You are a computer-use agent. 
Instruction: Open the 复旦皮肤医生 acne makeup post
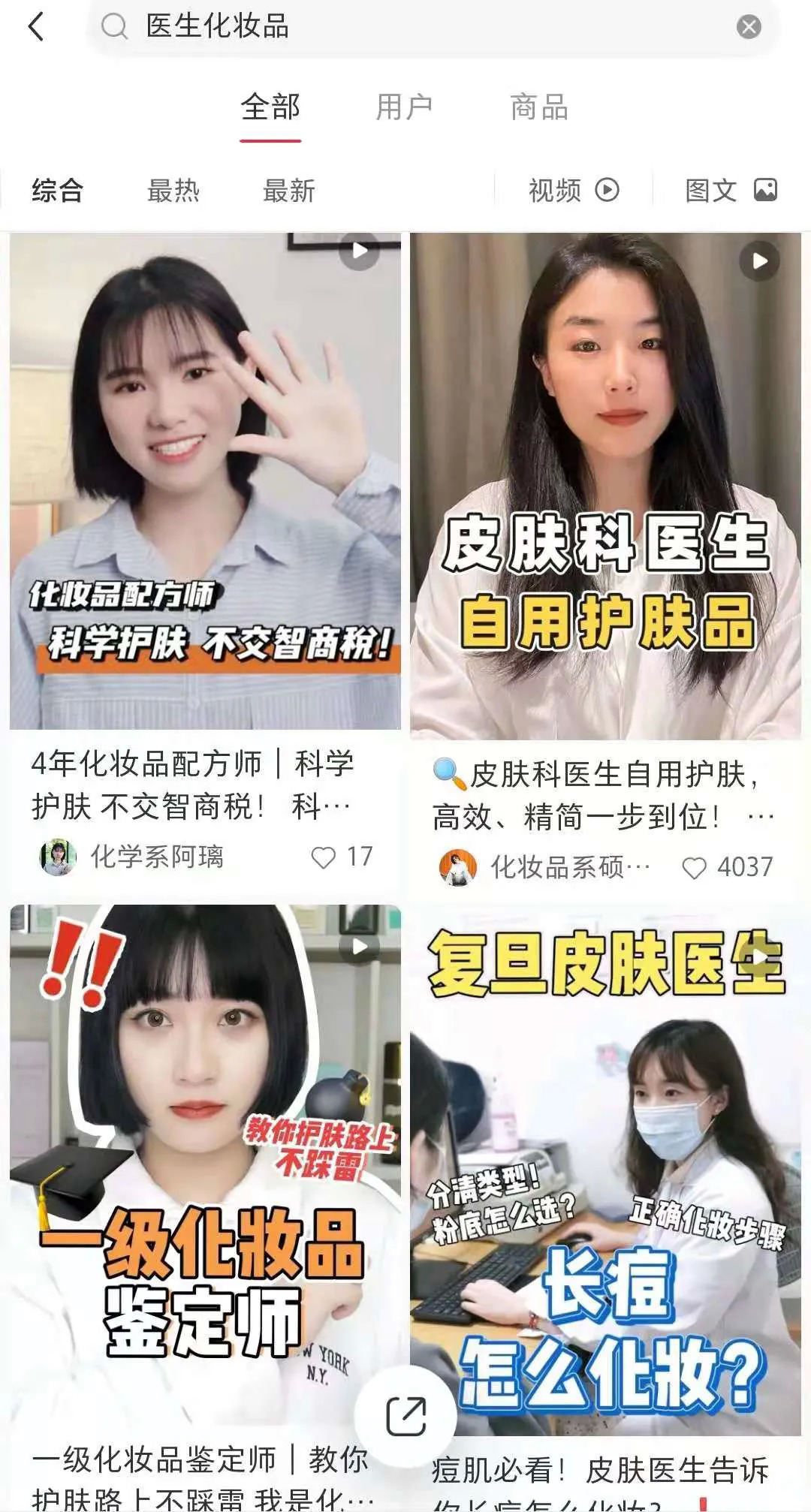605,1171
